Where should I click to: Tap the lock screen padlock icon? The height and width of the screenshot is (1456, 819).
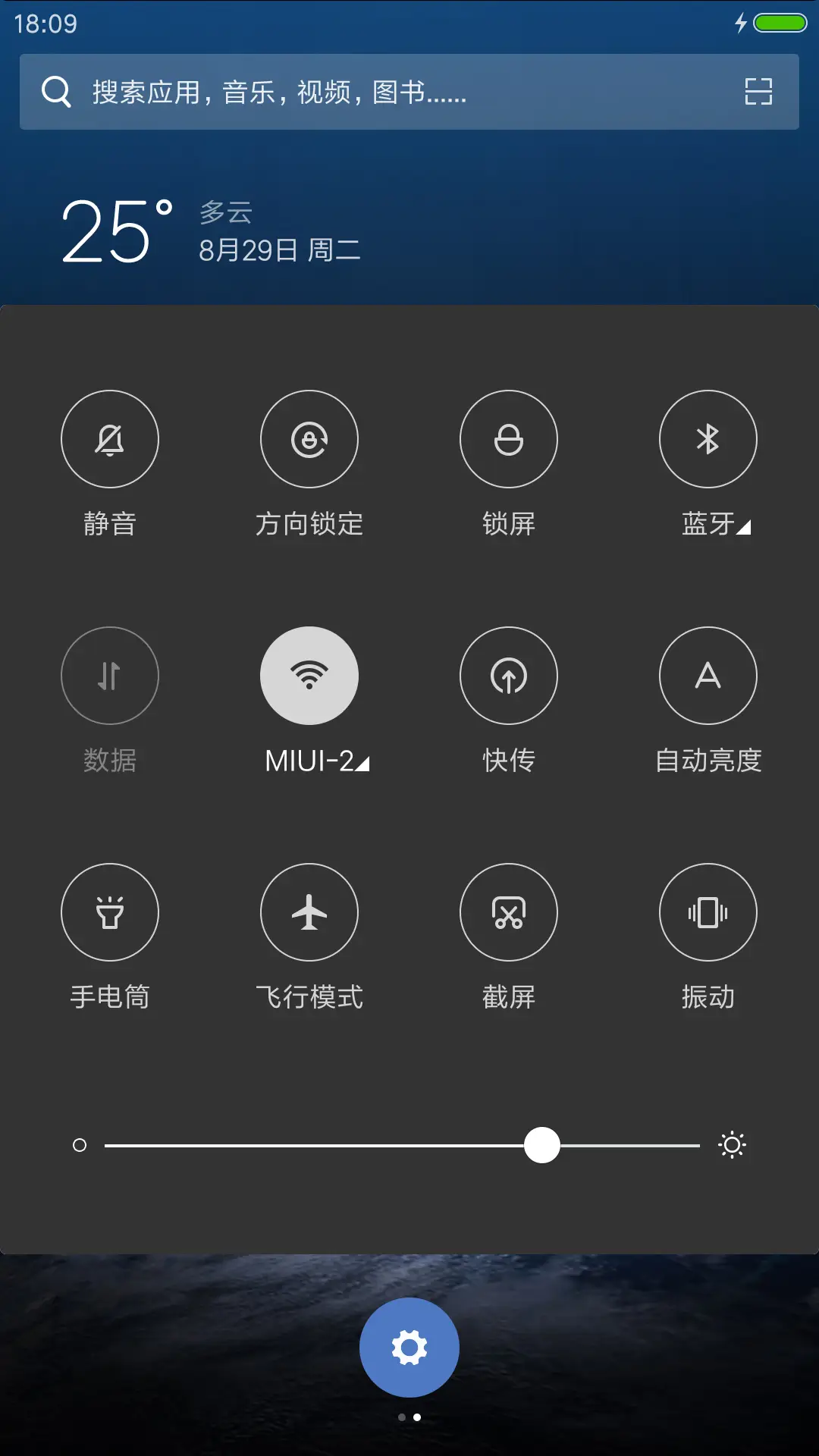pos(509,439)
